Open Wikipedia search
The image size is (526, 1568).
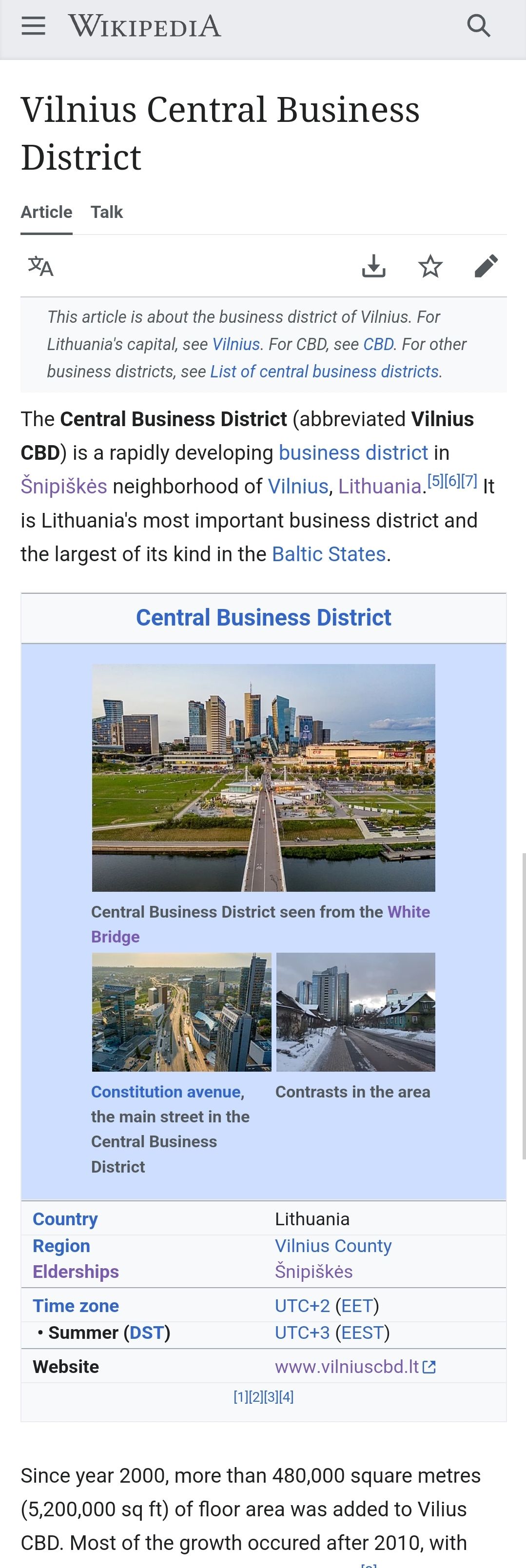click(x=479, y=26)
